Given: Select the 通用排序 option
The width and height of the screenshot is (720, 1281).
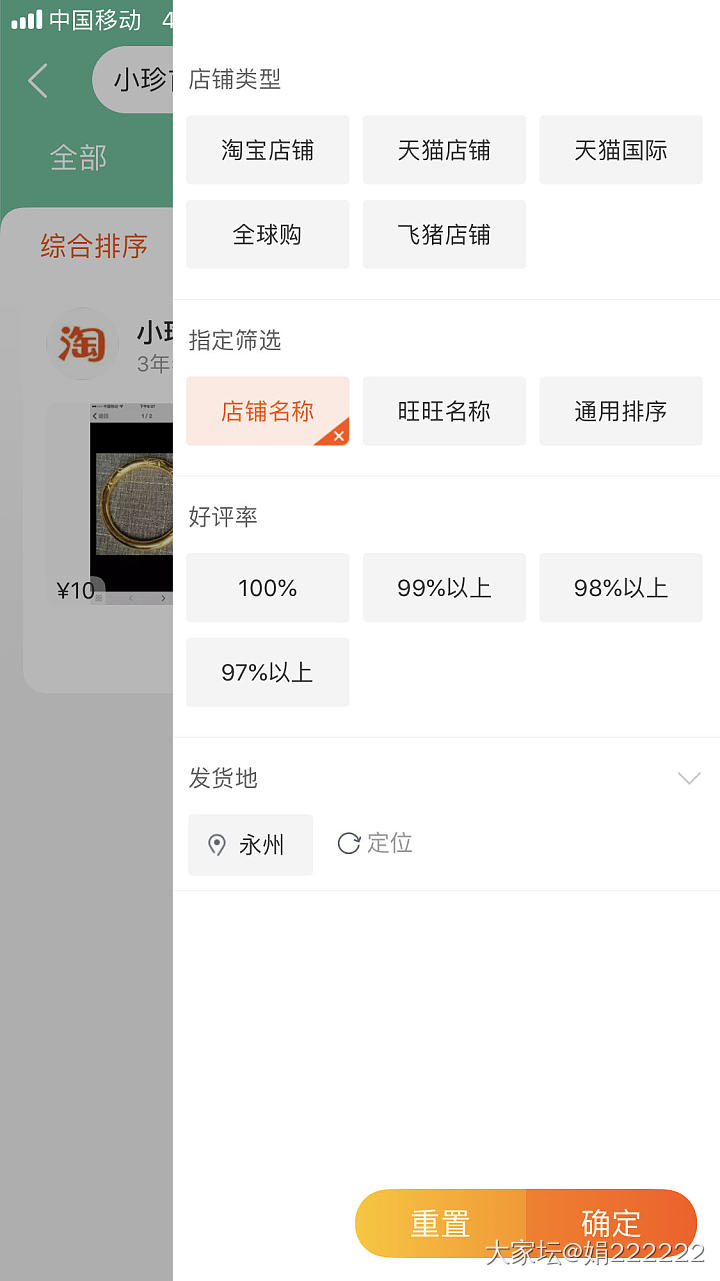Looking at the screenshot, I should (x=621, y=411).
